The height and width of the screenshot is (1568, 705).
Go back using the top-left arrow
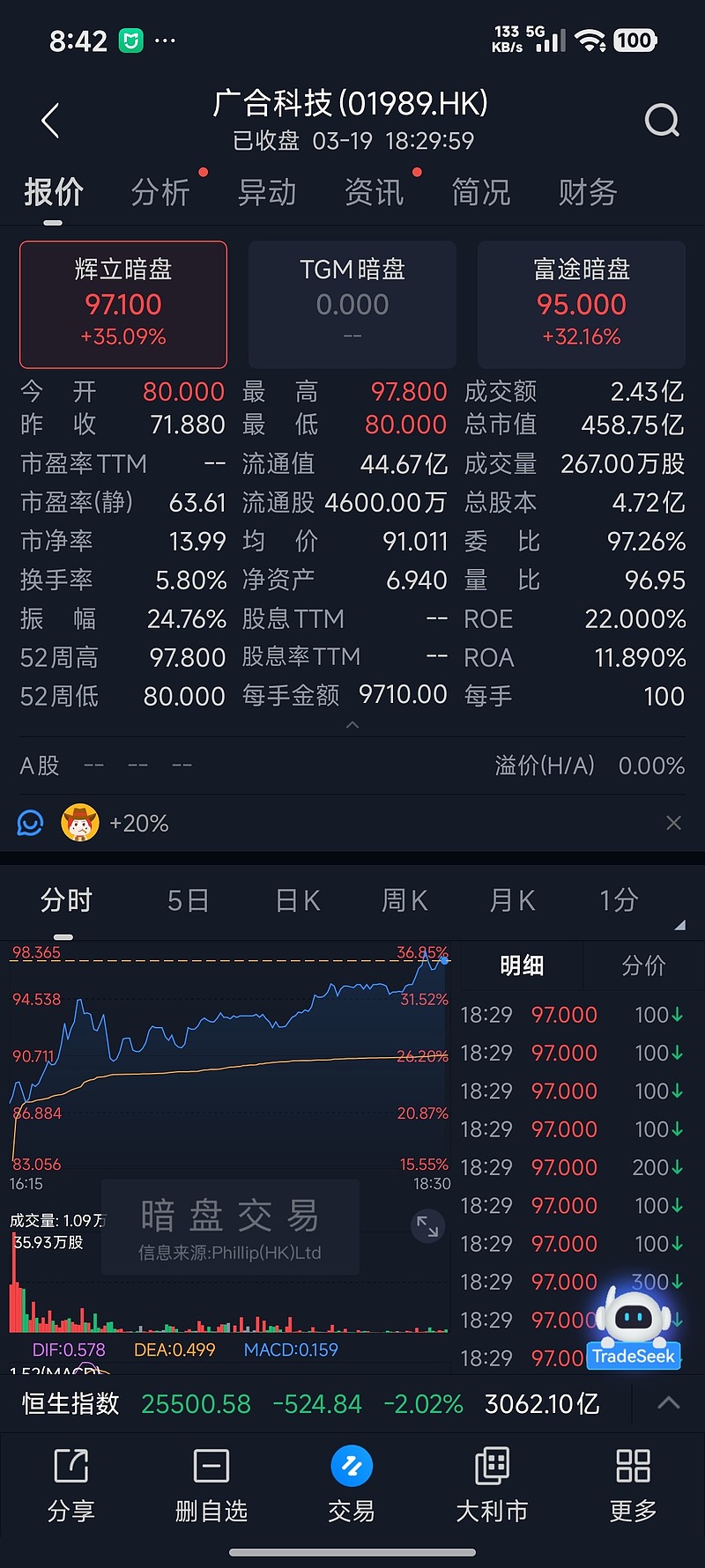pyautogui.click(x=51, y=121)
